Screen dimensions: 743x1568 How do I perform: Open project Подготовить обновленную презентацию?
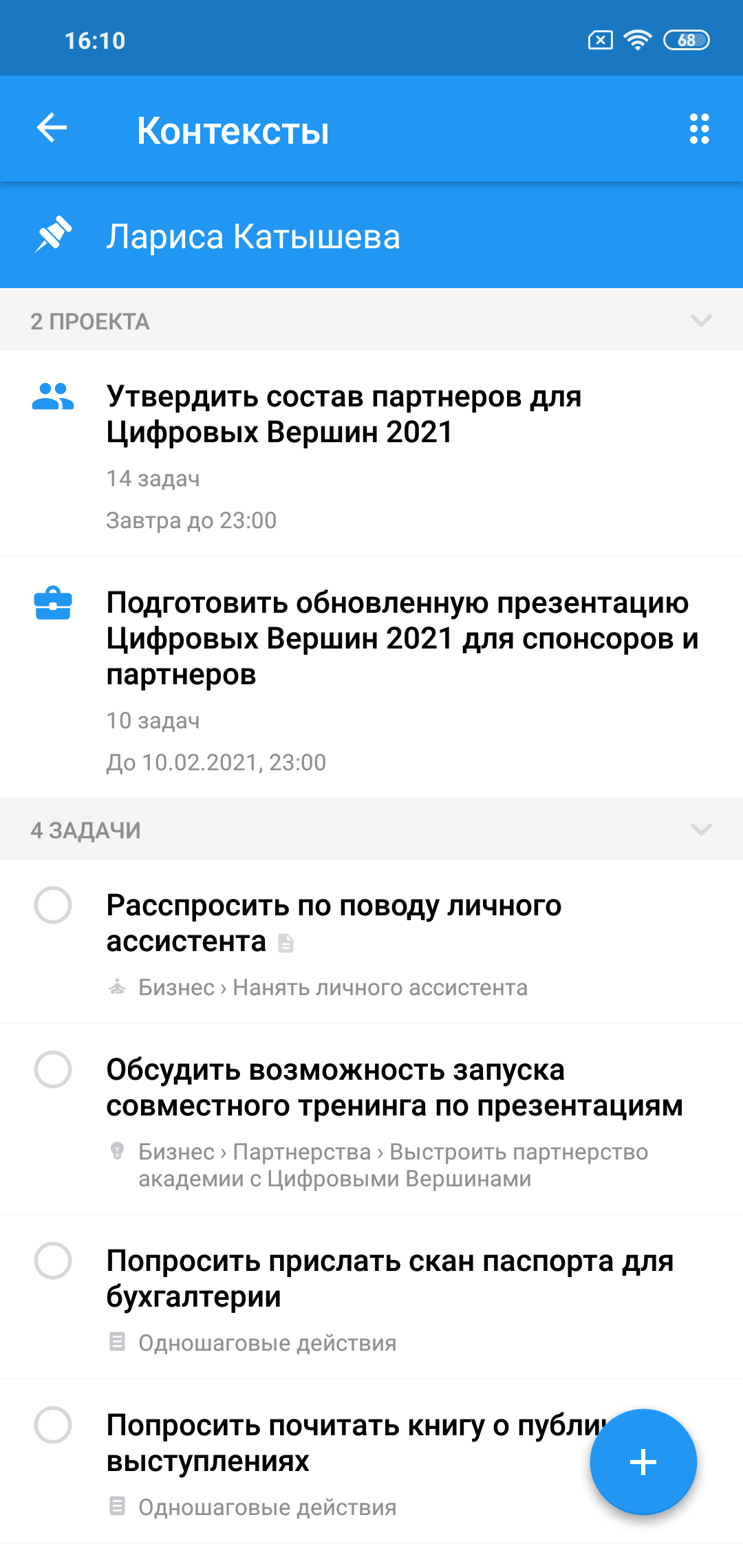tap(402, 638)
